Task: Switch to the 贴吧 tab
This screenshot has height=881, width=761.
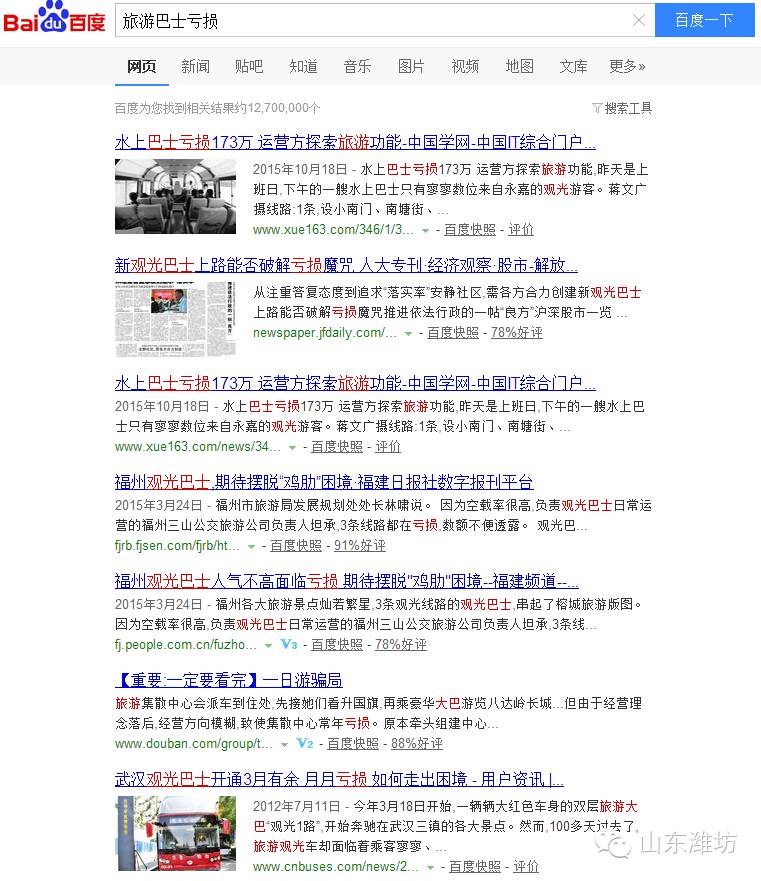Action: (249, 67)
